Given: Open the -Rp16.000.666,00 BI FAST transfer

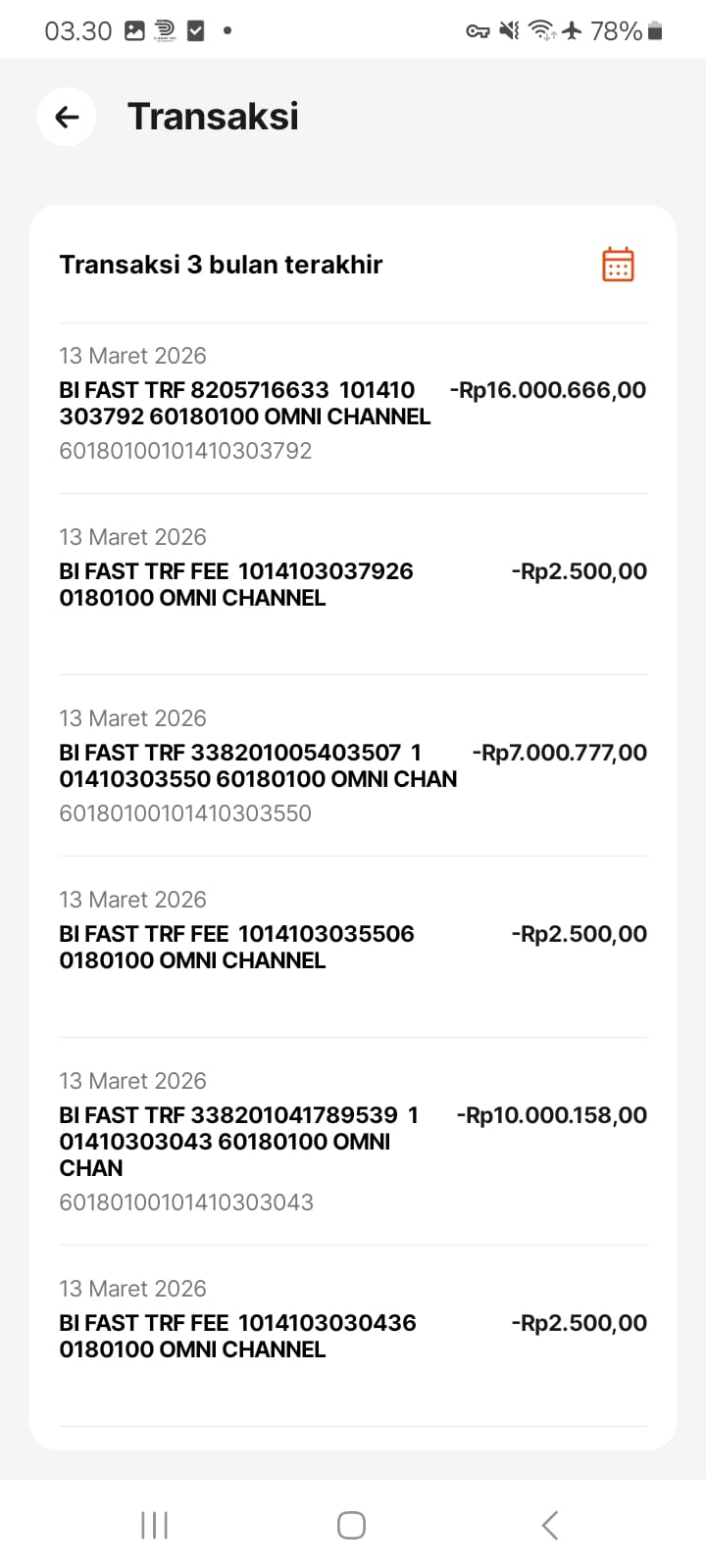Looking at the screenshot, I should click(352, 408).
